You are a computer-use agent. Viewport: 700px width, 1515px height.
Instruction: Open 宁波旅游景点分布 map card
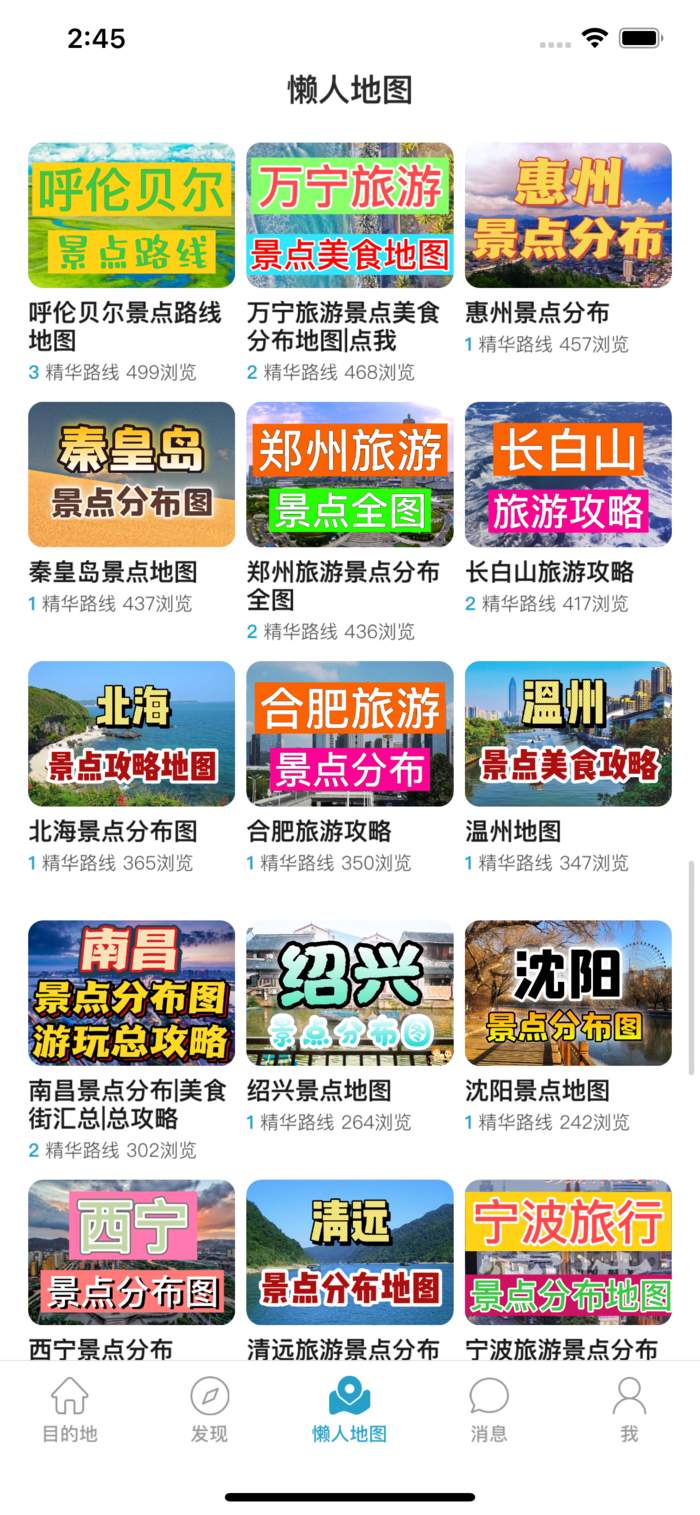click(x=568, y=1251)
